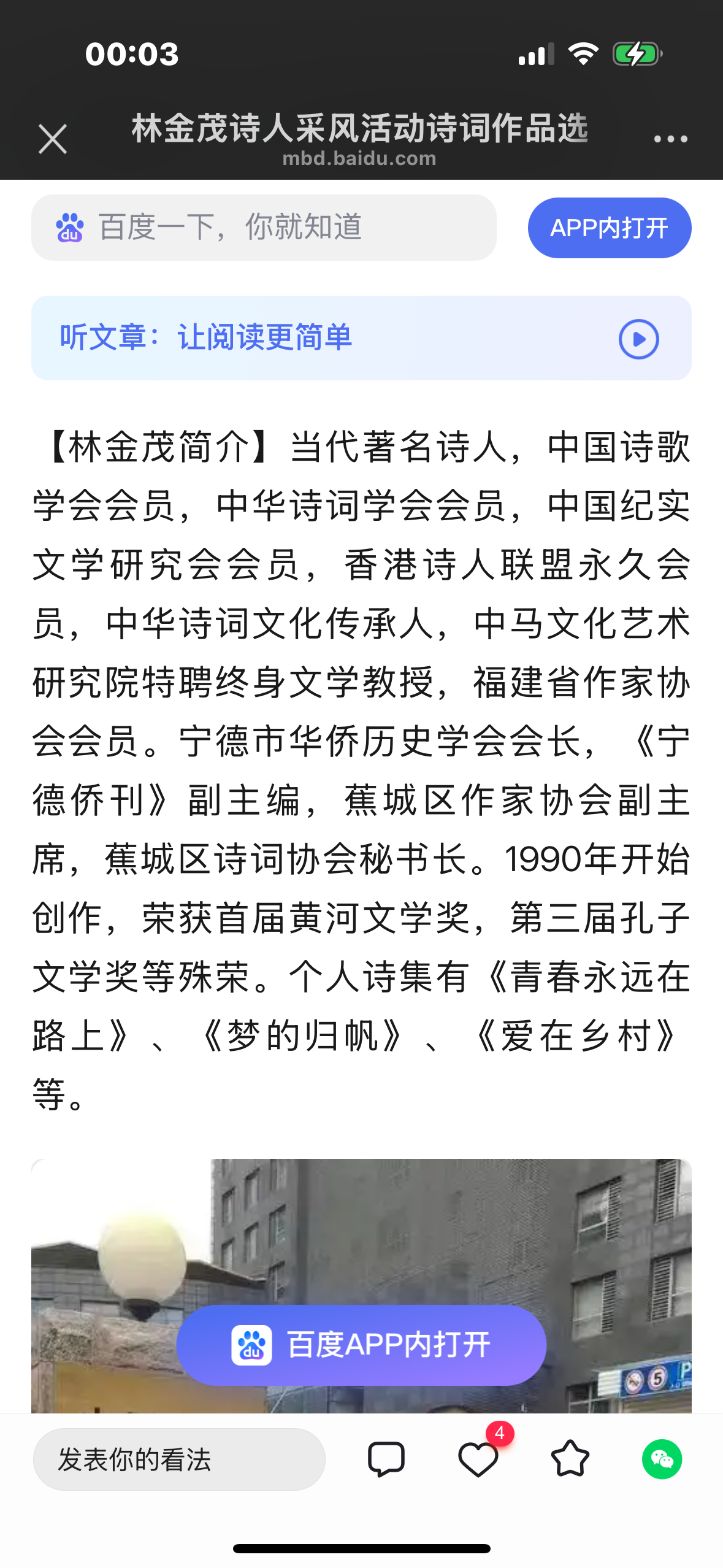Viewport: 723px width, 1568px height.
Task: Share the article to WeChat
Action: click(662, 1459)
